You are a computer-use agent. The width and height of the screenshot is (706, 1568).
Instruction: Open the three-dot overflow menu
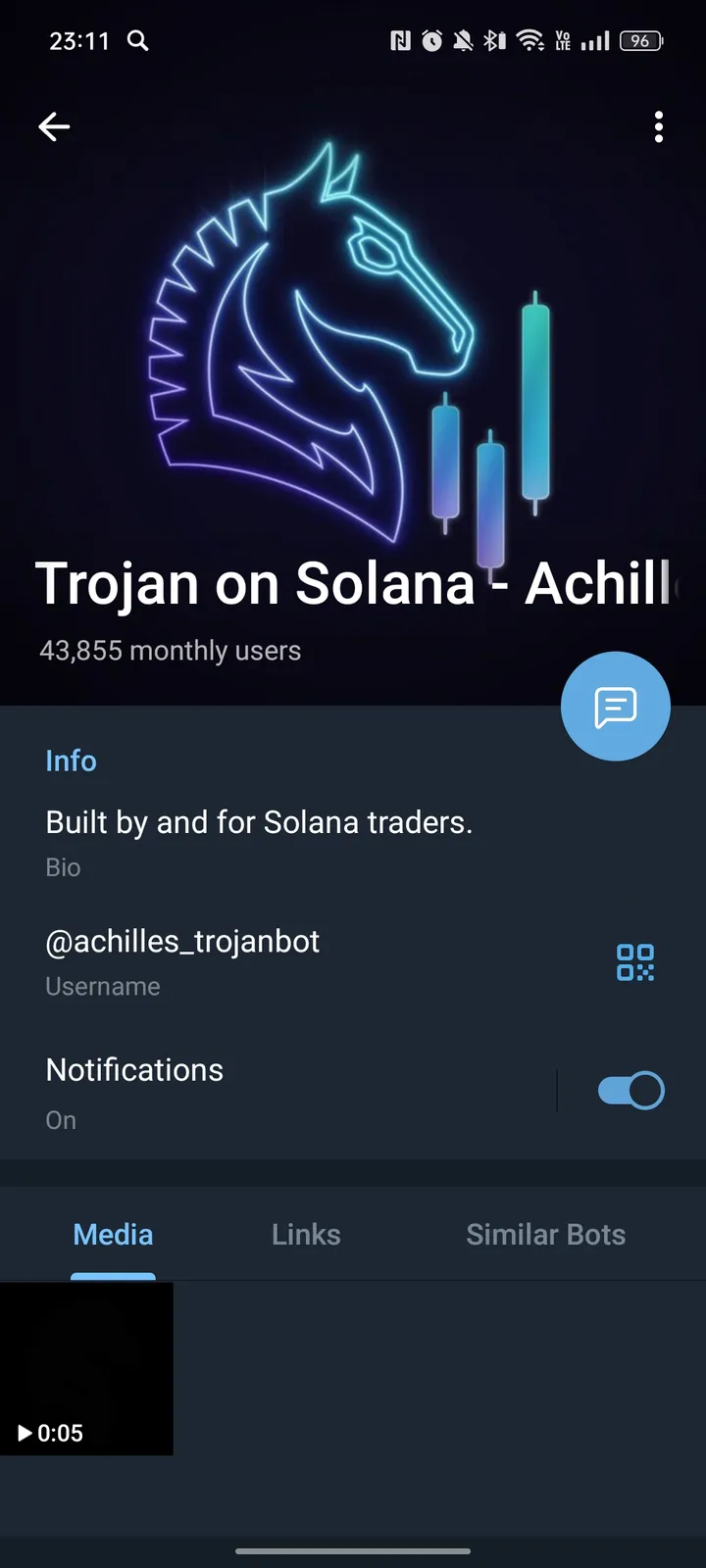click(659, 127)
